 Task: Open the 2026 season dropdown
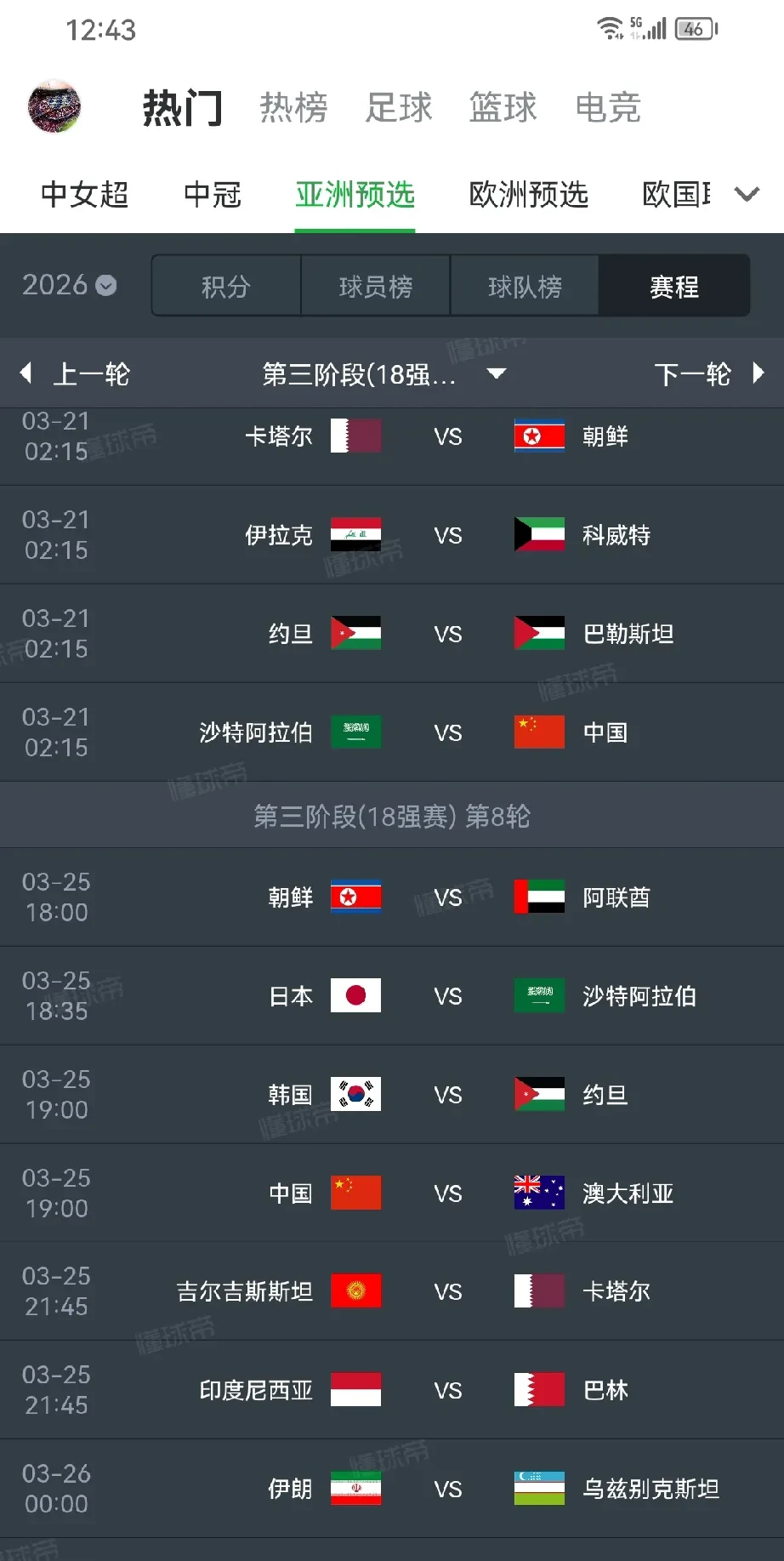69,285
